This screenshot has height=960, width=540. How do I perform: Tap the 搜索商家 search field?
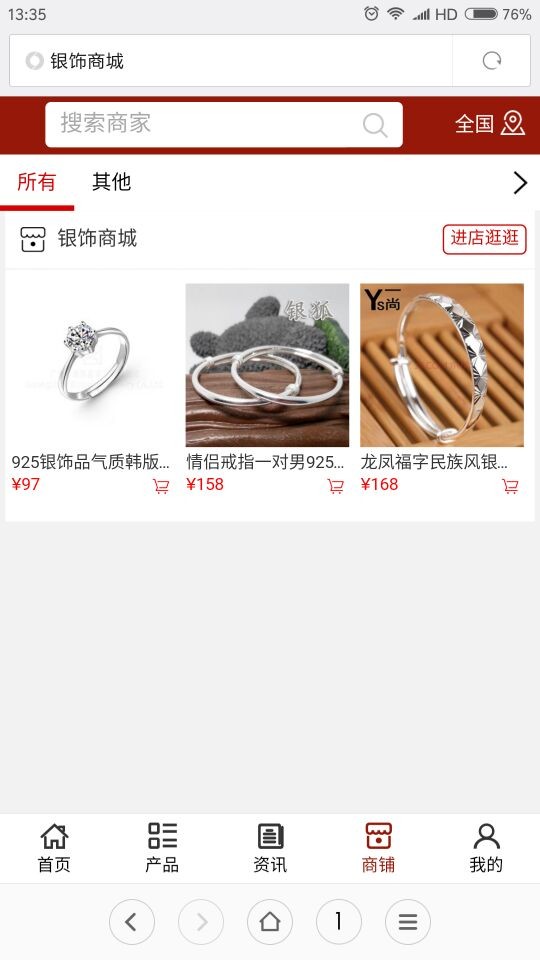pos(223,124)
